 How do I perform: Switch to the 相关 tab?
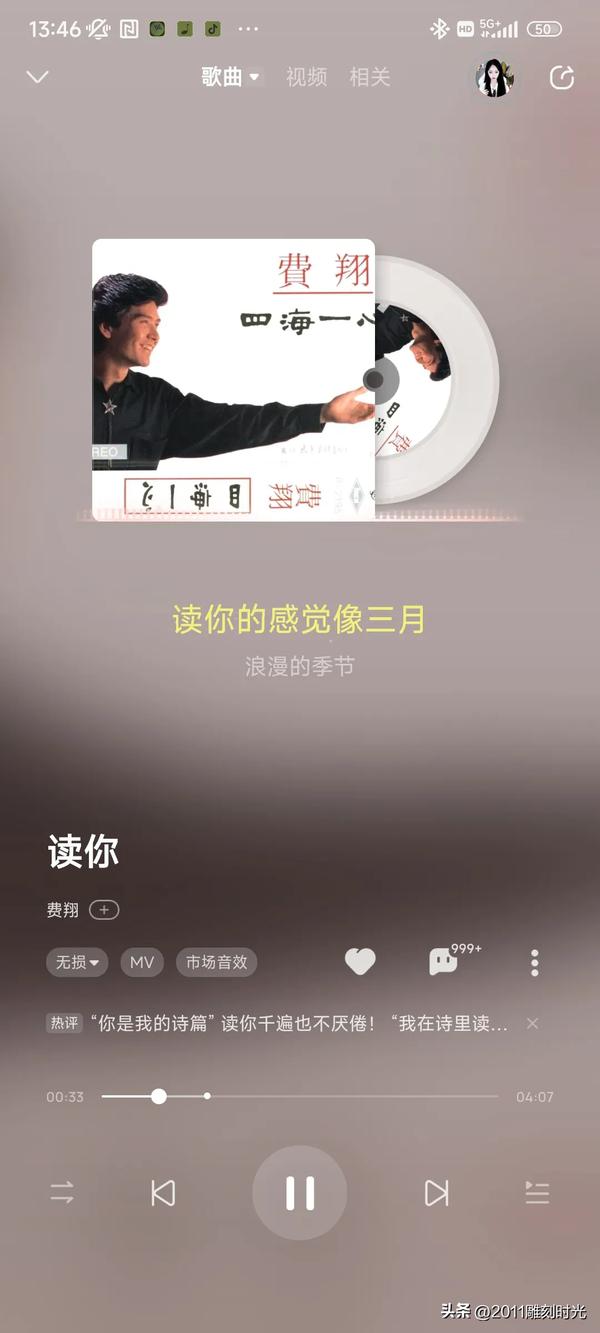[x=369, y=77]
